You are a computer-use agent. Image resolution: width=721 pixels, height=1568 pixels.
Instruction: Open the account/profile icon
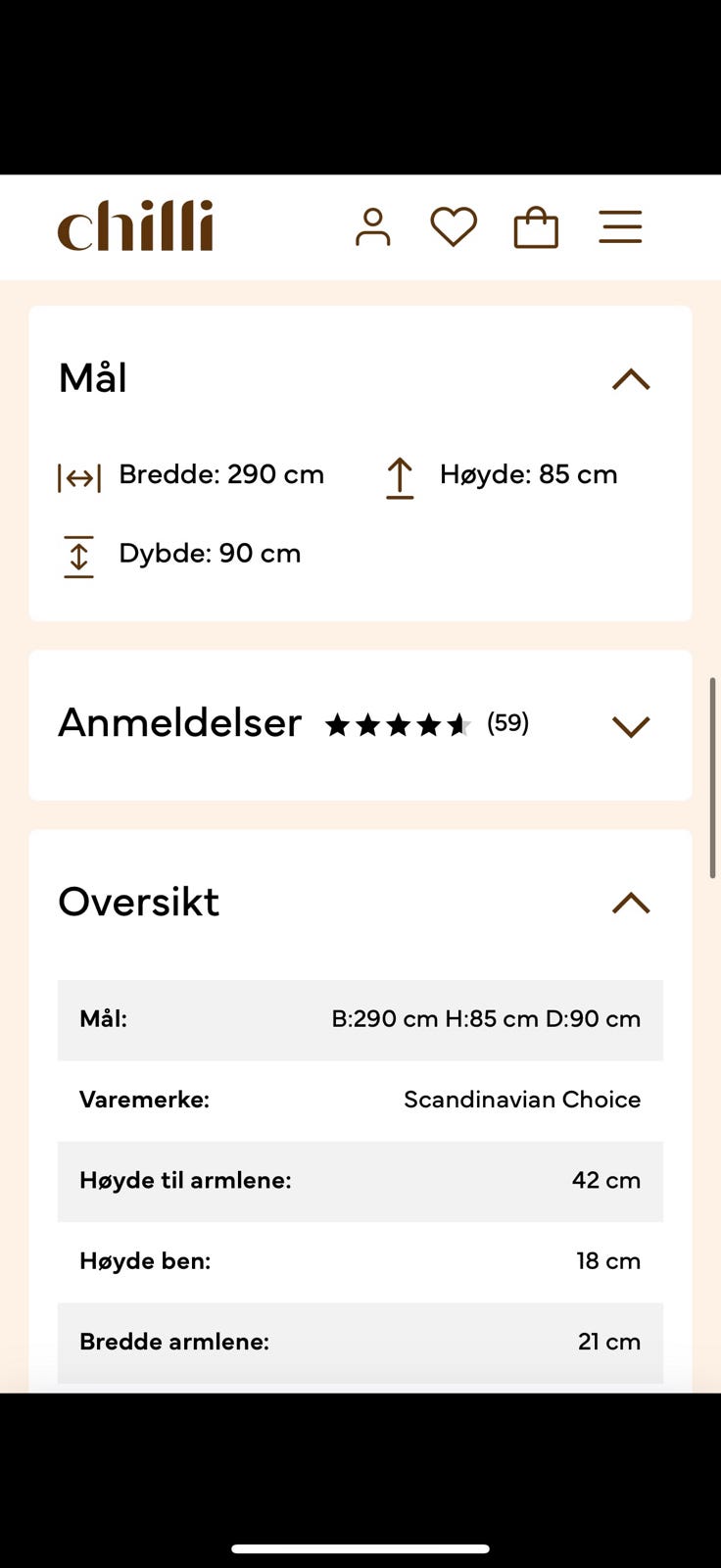pos(372,226)
